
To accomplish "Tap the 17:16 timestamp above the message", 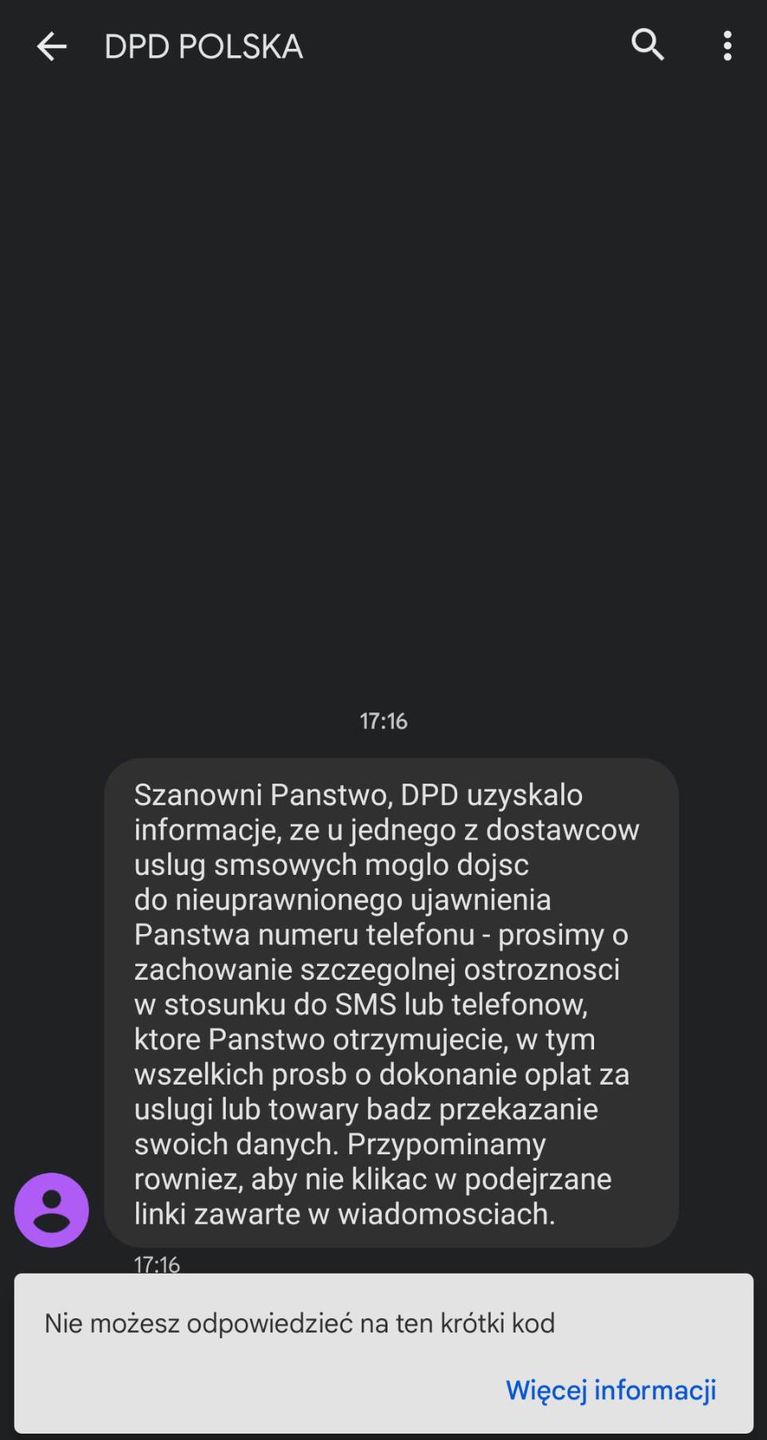I will pos(383,720).
